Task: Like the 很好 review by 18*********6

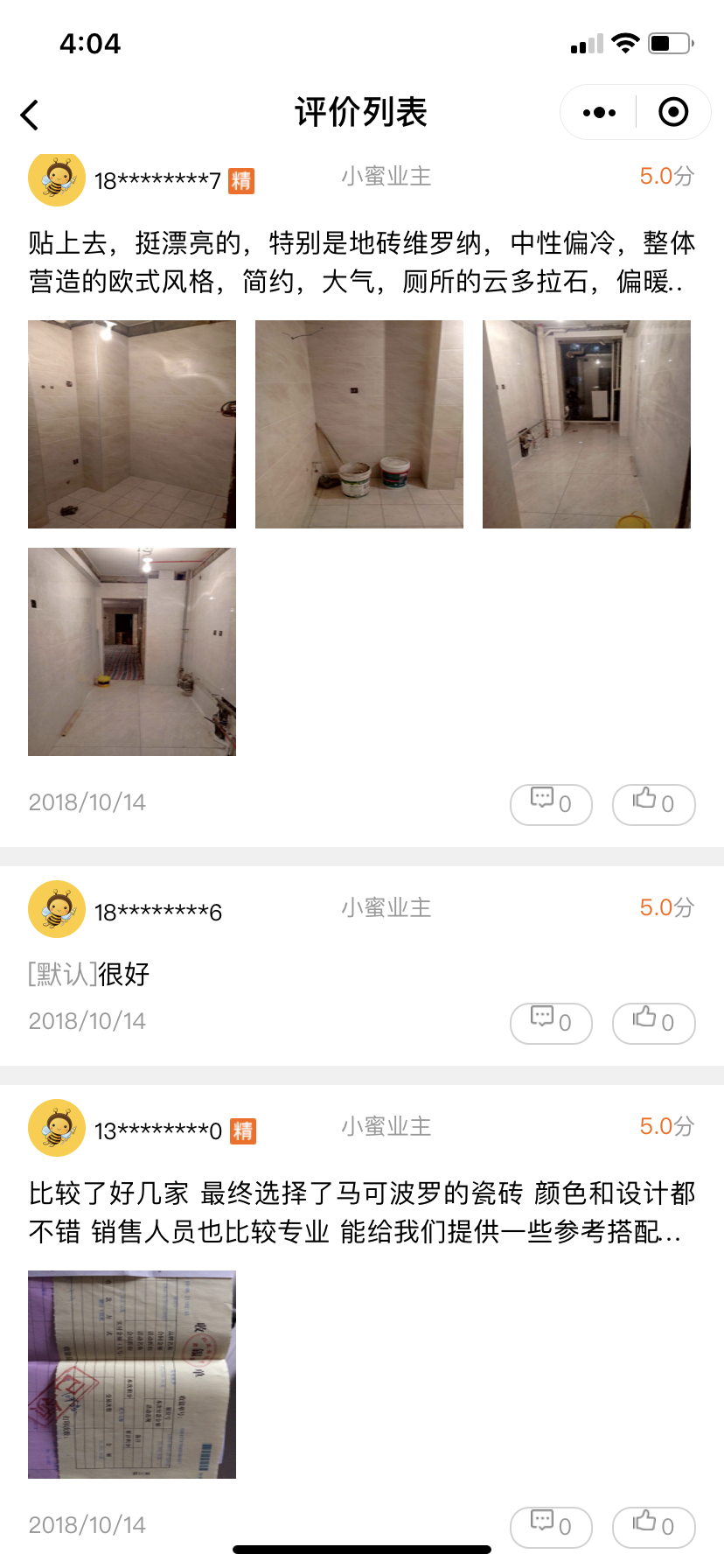Action: [x=653, y=1023]
